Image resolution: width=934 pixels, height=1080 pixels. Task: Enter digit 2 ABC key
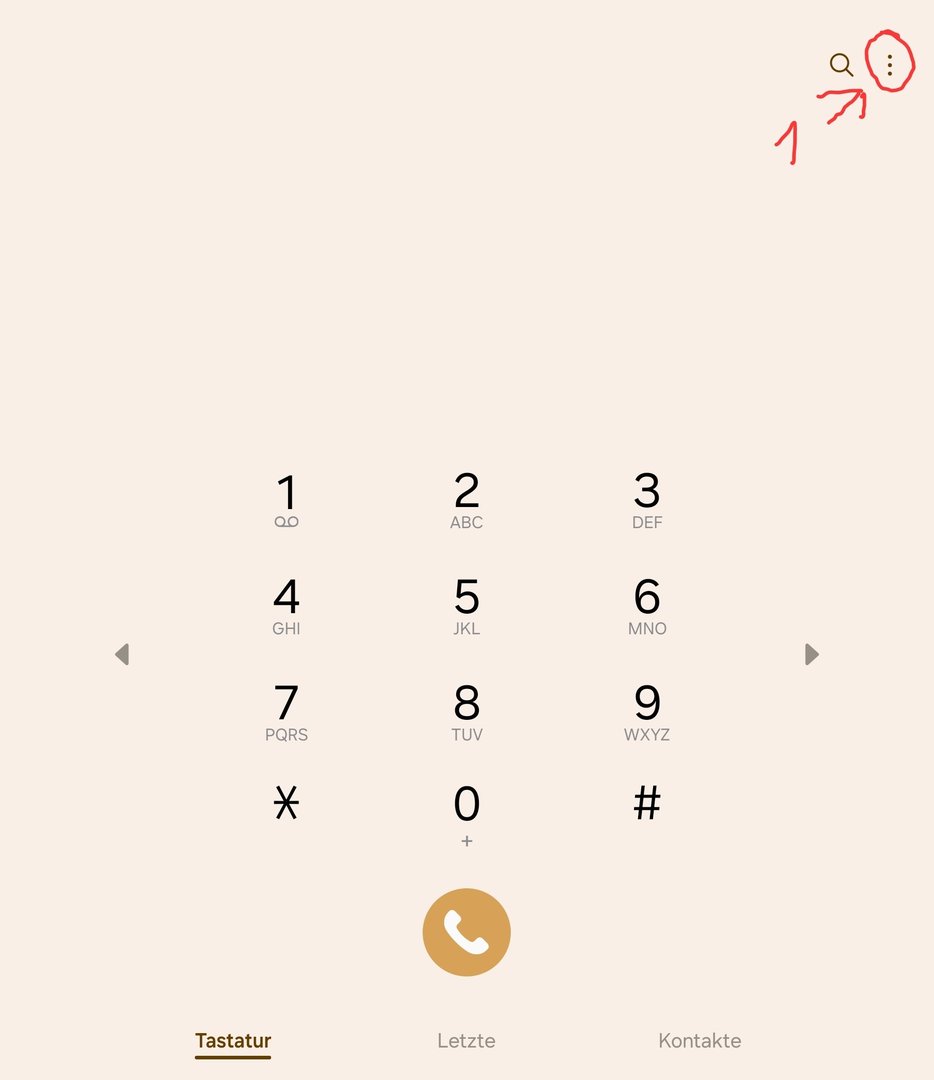click(466, 500)
